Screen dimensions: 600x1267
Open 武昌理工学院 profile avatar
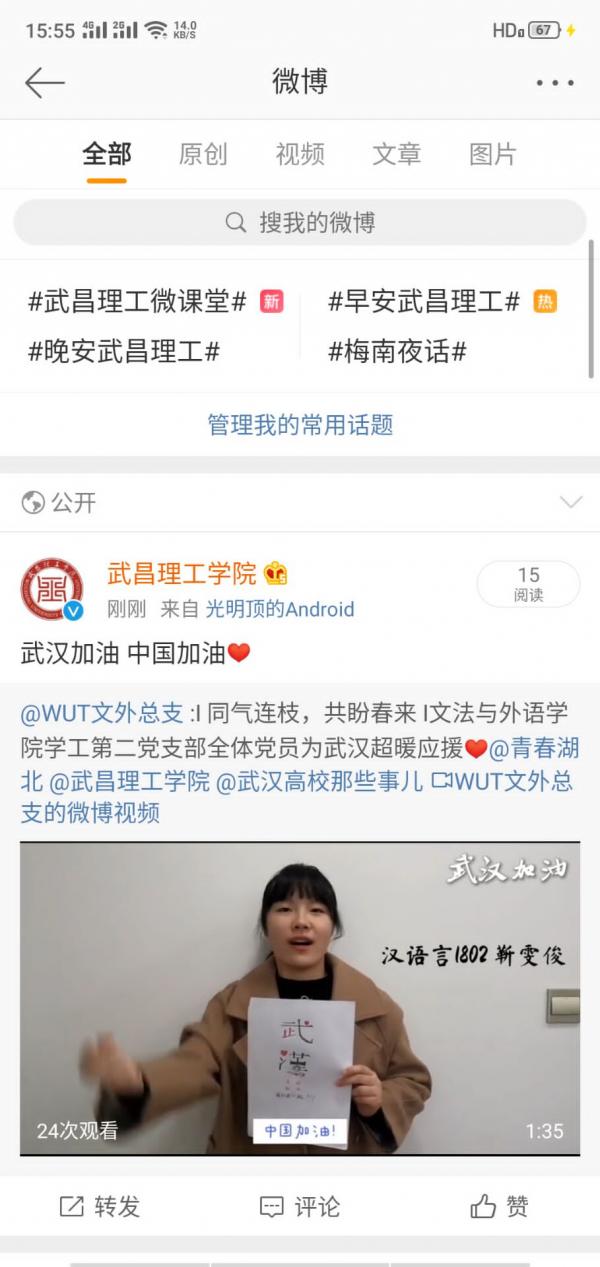click(52, 589)
